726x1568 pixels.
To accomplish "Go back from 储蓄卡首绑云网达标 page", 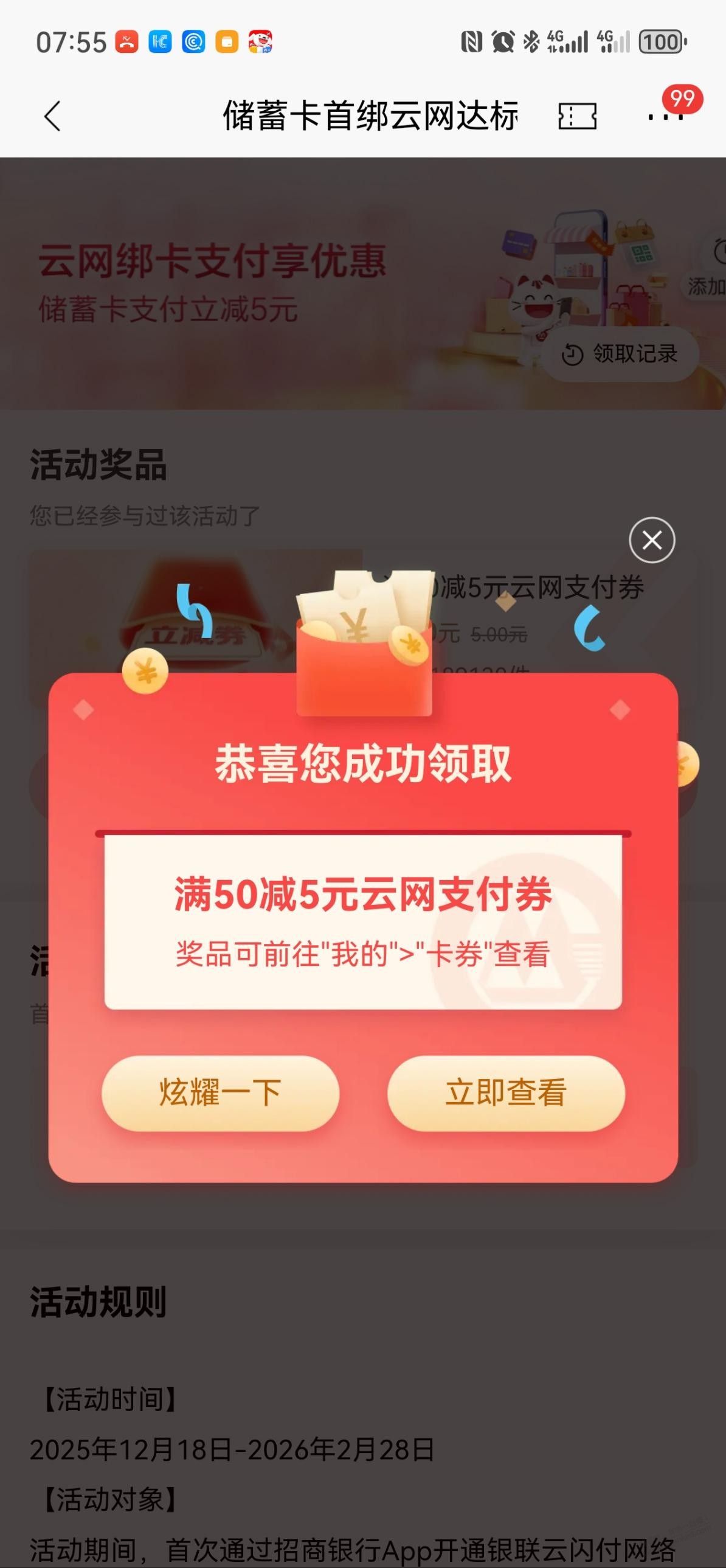I will [52, 116].
